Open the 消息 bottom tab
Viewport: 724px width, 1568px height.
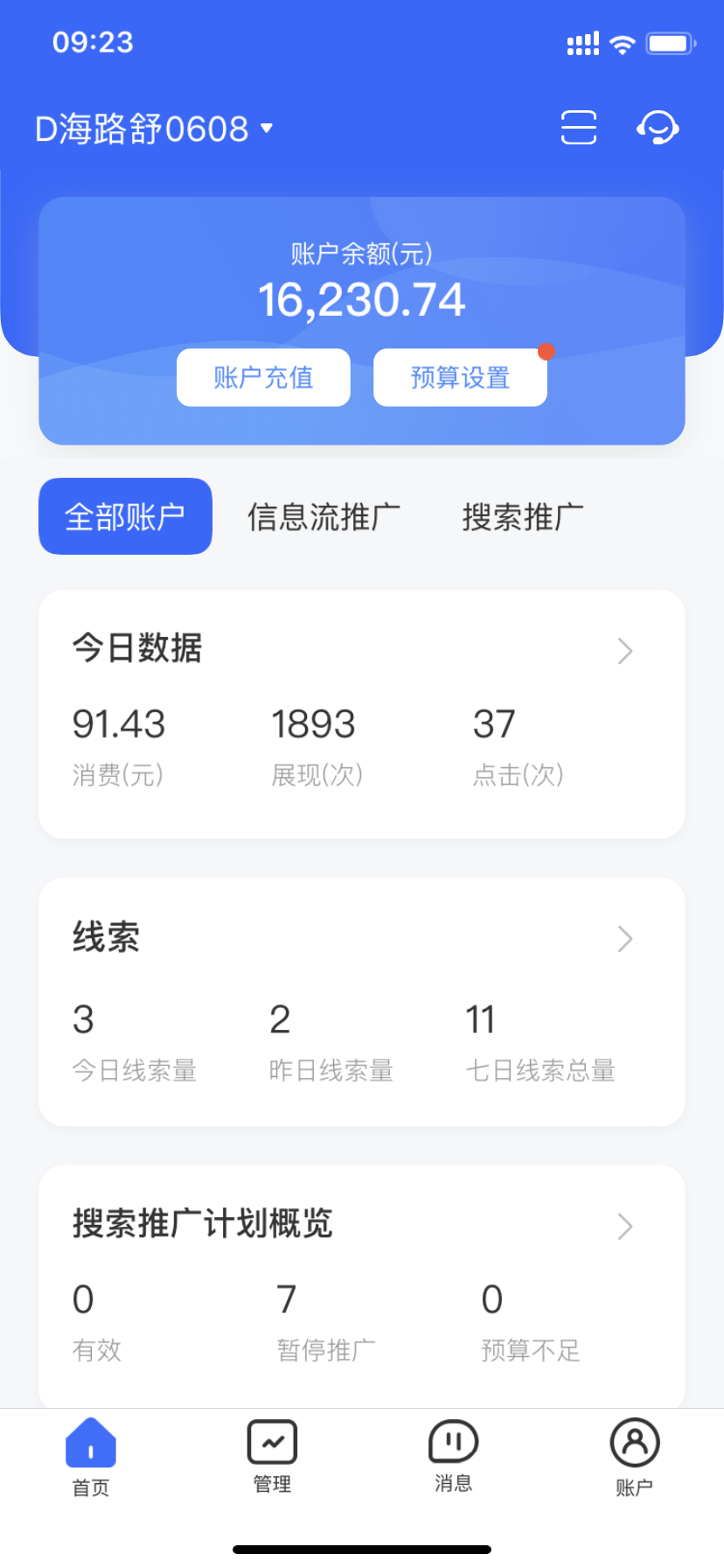coord(453,1456)
